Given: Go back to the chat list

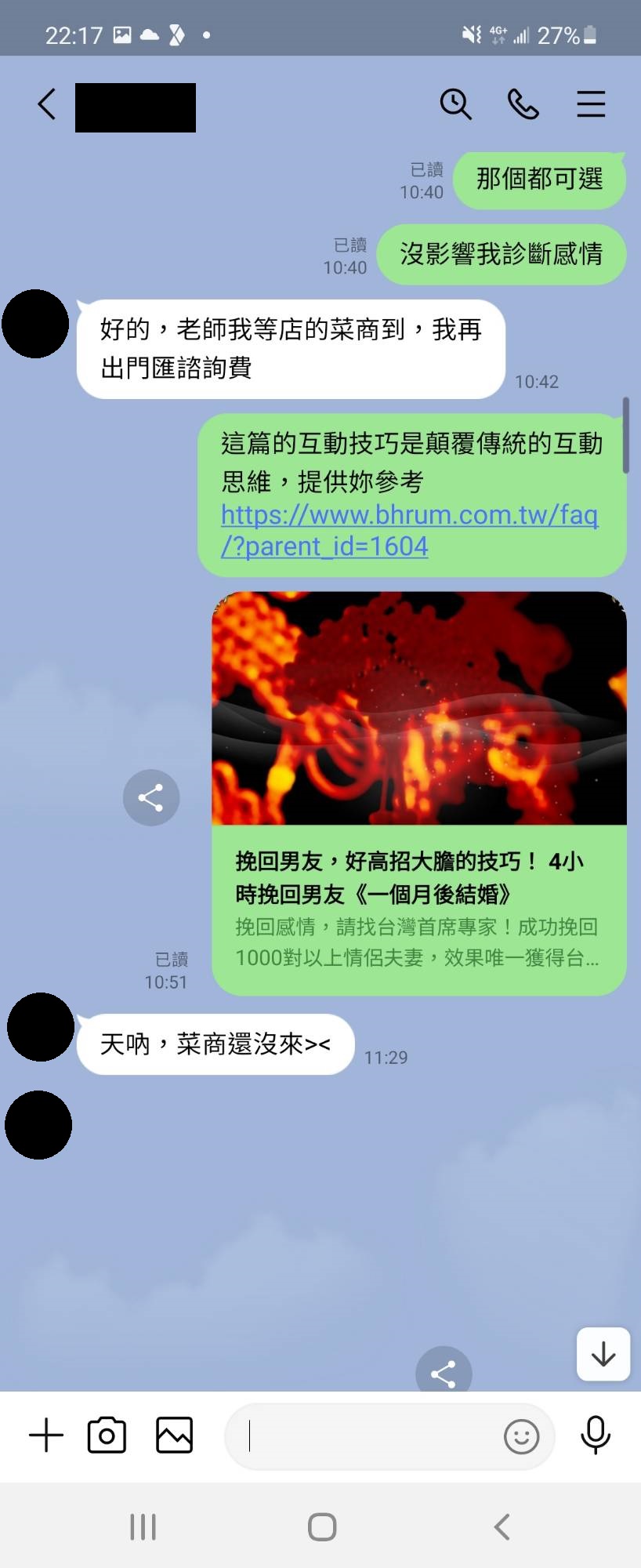Looking at the screenshot, I should (x=47, y=104).
